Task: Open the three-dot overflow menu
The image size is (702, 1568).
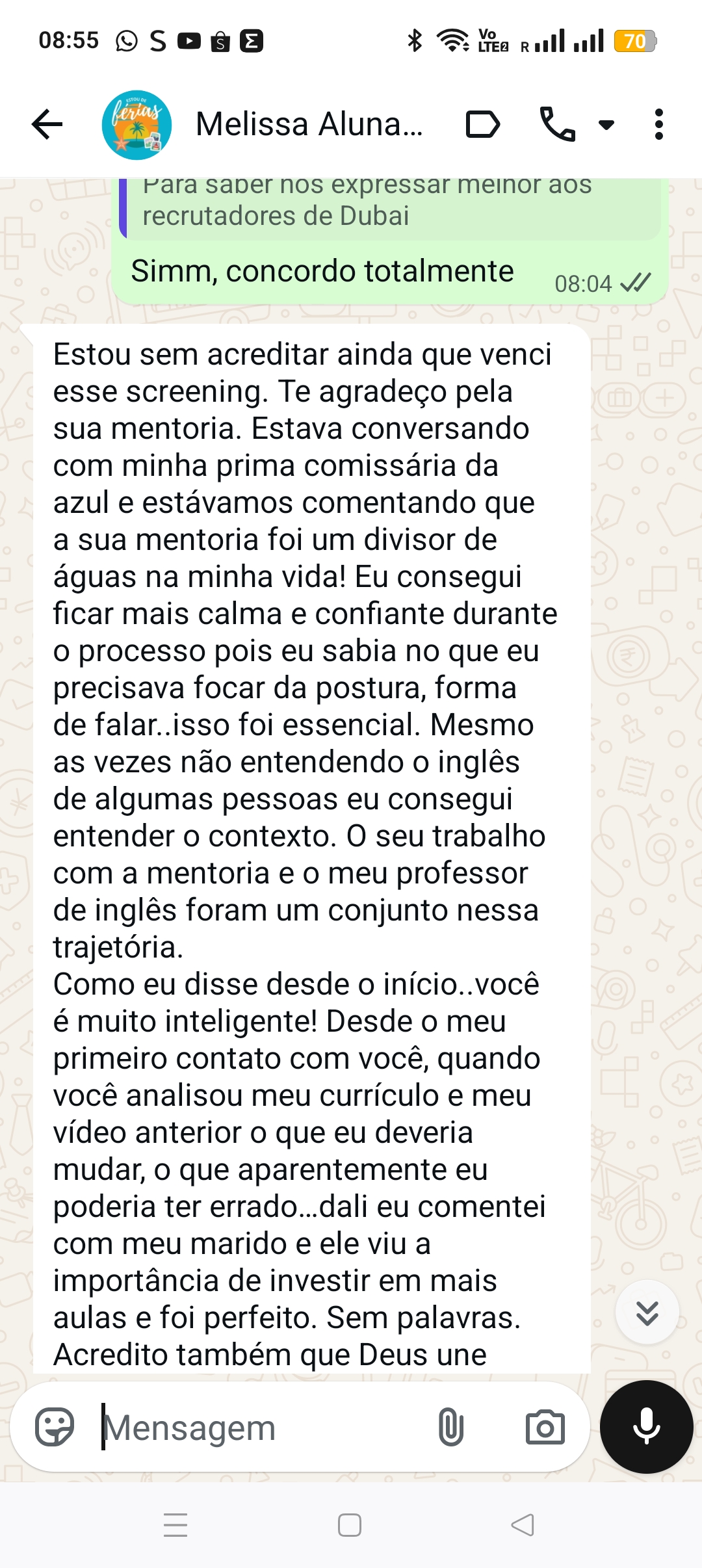Action: click(x=658, y=124)
